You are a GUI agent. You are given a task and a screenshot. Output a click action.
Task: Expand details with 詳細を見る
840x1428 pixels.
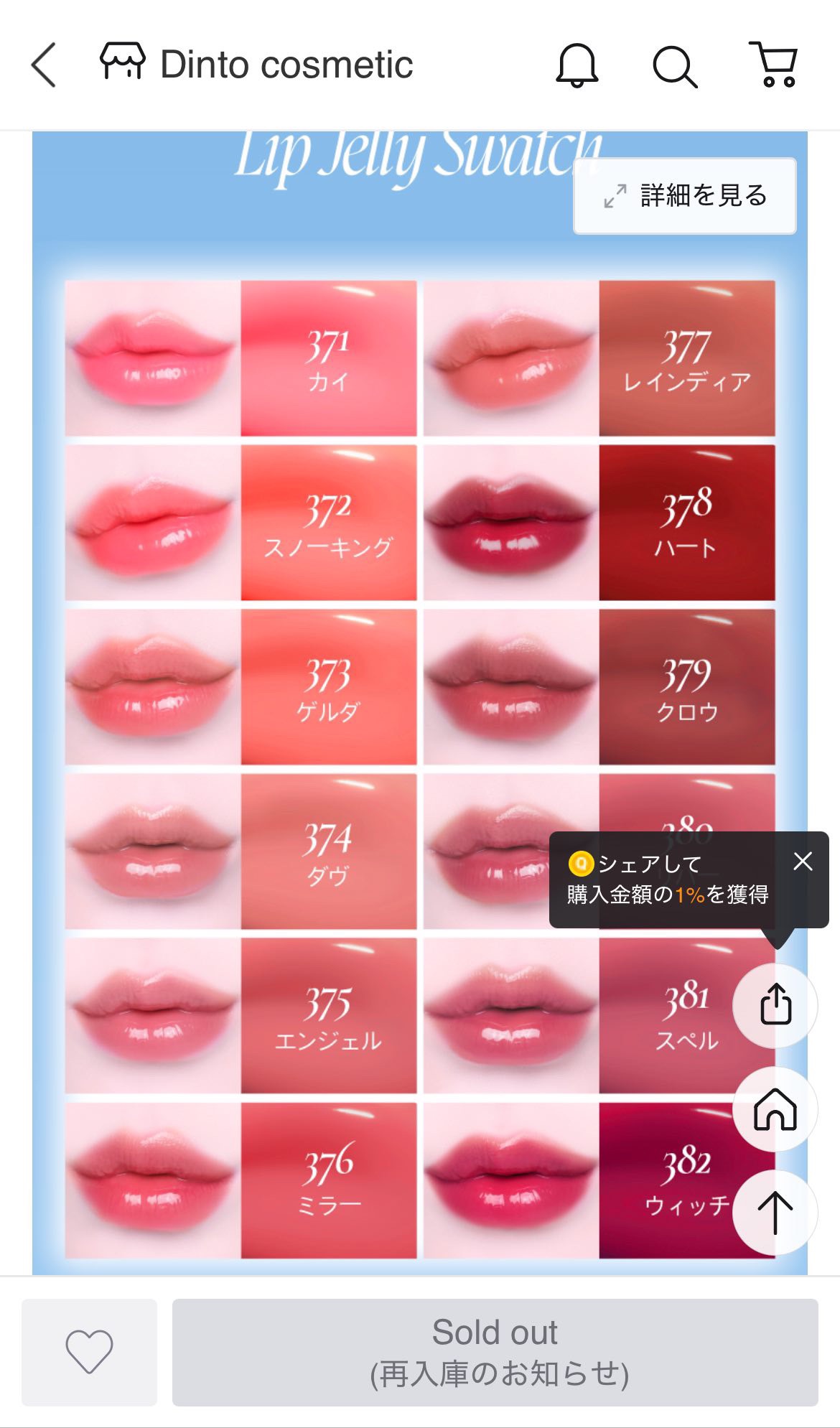(x=684, y=194)
